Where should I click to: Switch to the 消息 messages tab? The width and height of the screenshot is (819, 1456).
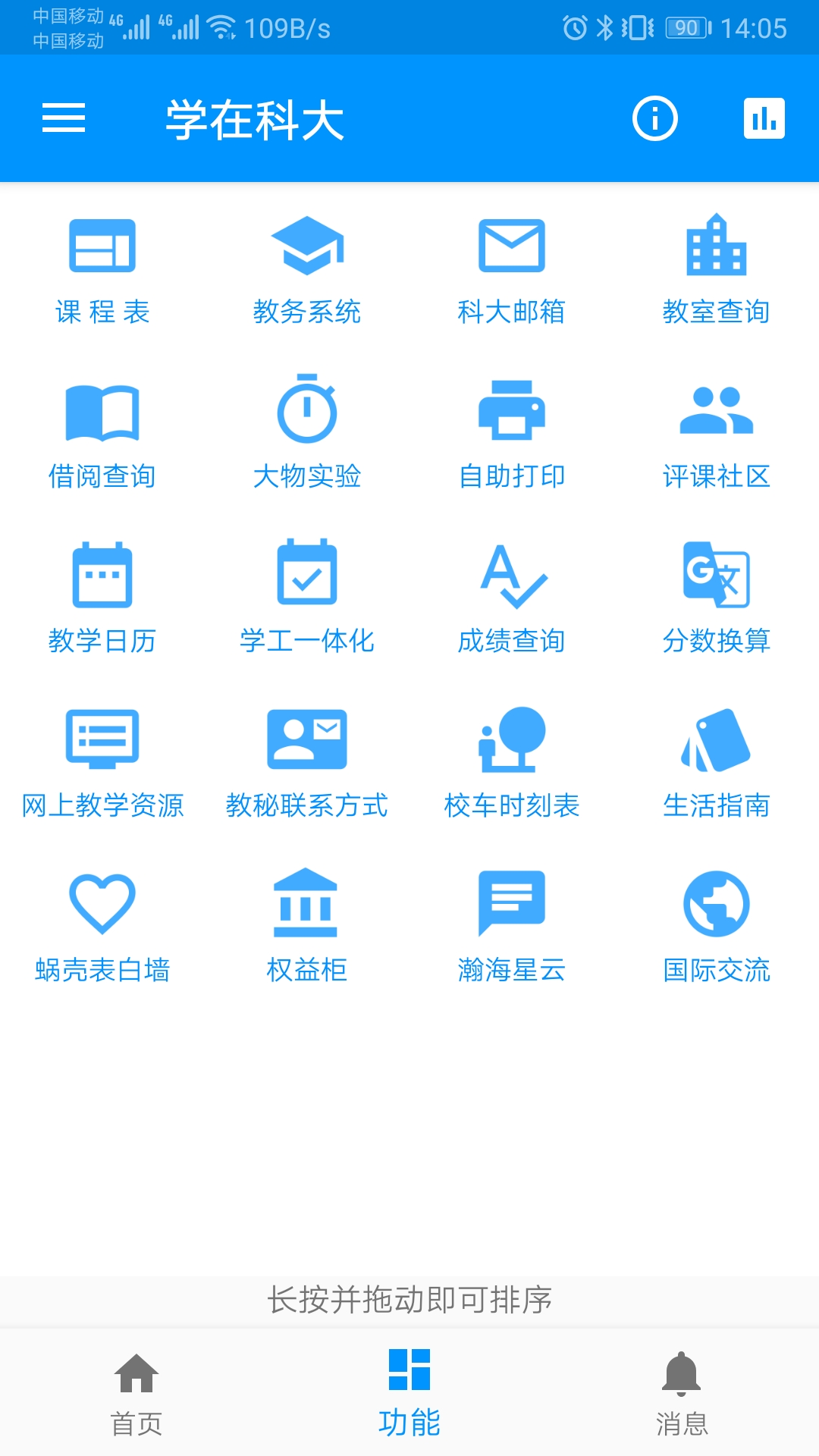coord(682,1394)
